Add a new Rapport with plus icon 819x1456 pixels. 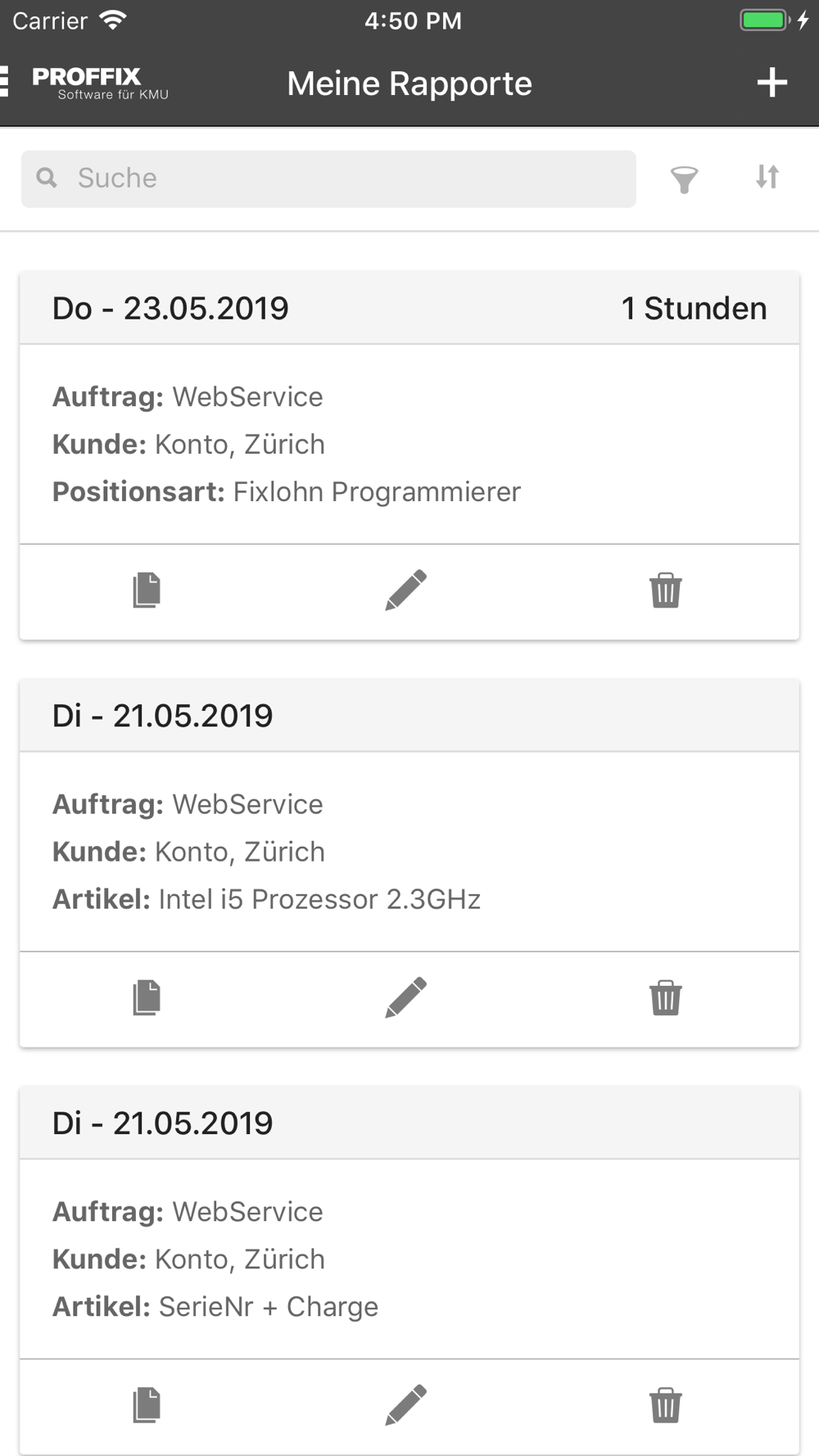click(771, 83)
